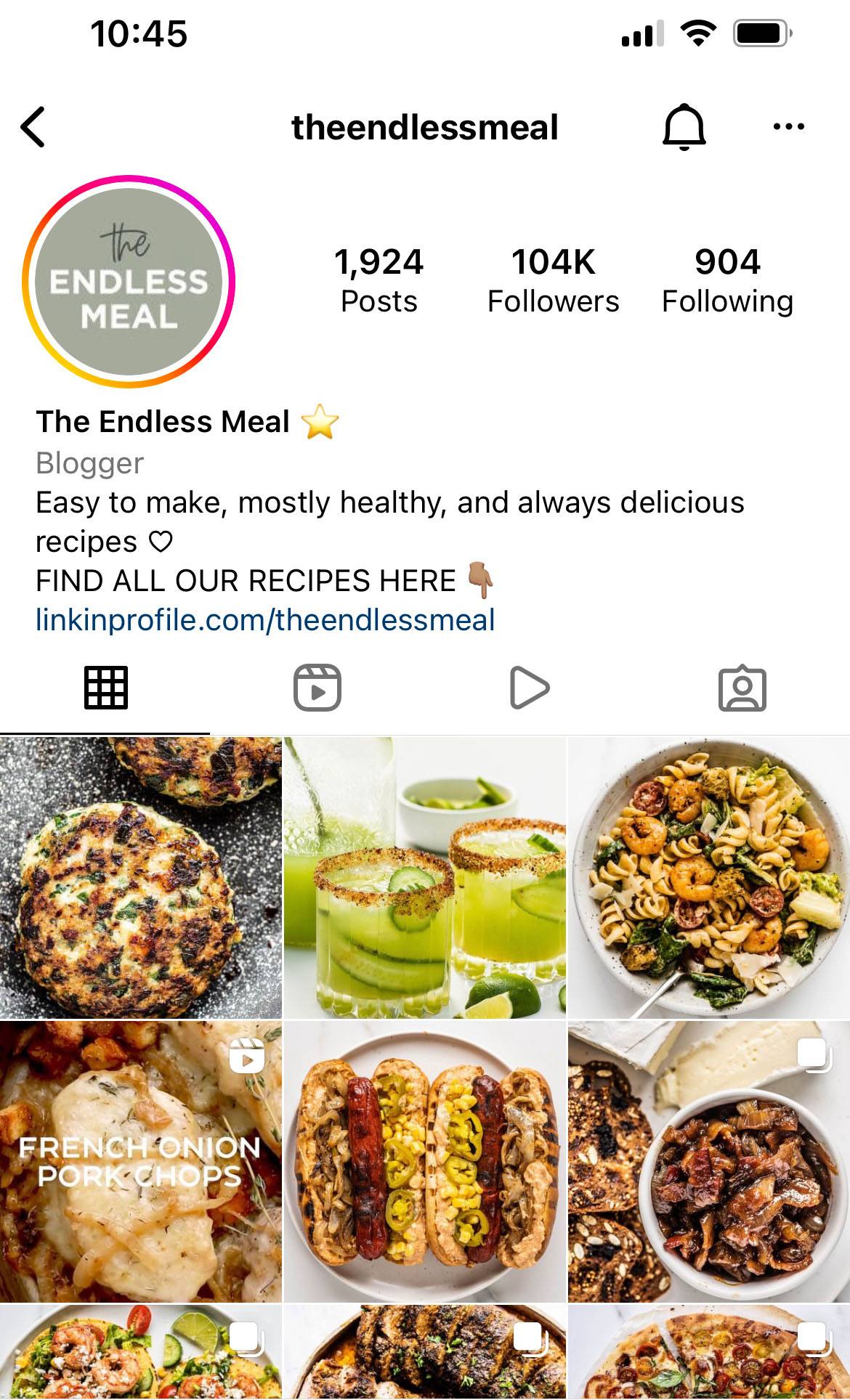This screenshot has height=1400, width=850.
Task: Switch to the posts grid tab
Action: [106, 687]
